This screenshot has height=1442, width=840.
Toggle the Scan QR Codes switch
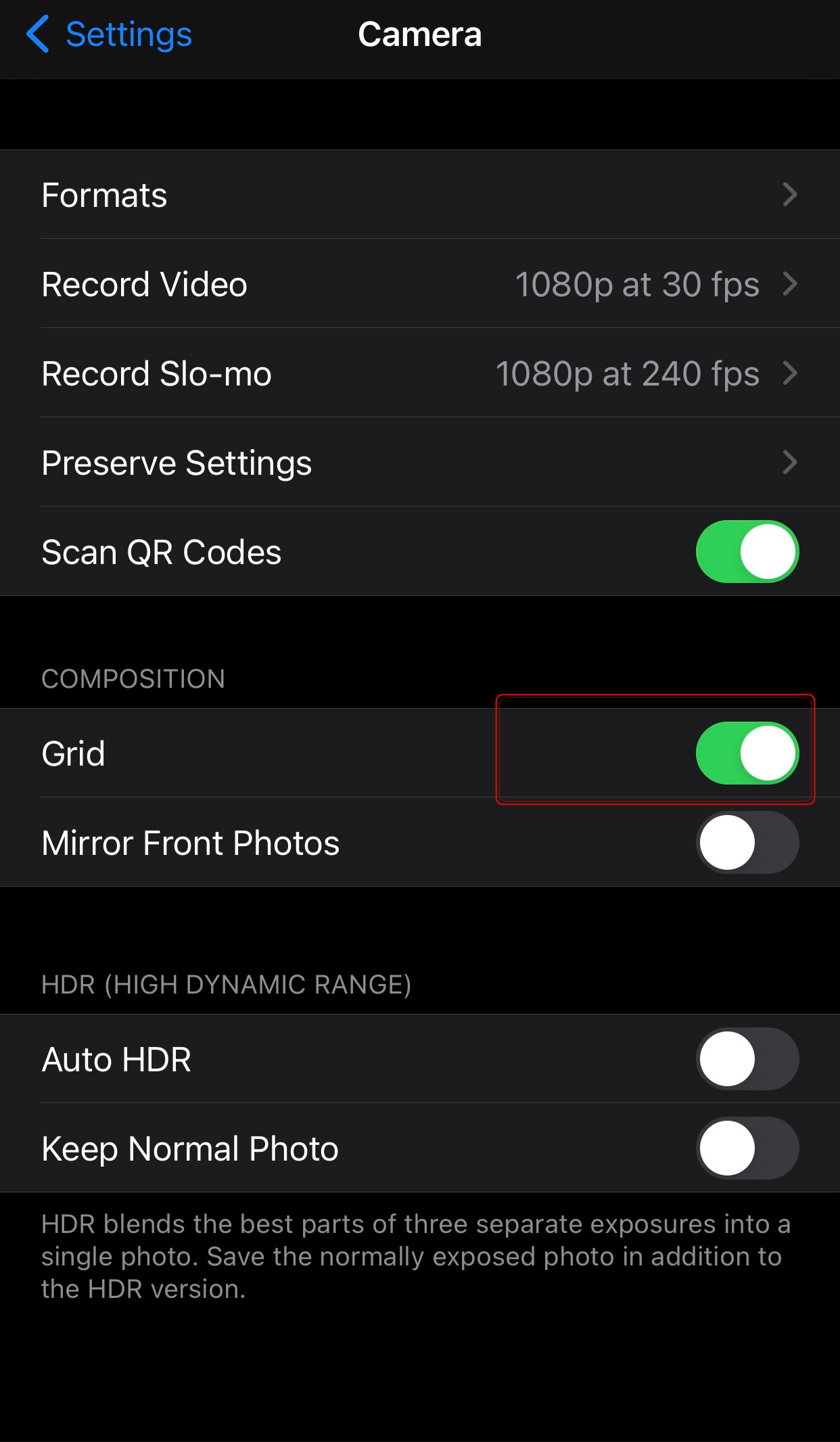tap(746, 551)
